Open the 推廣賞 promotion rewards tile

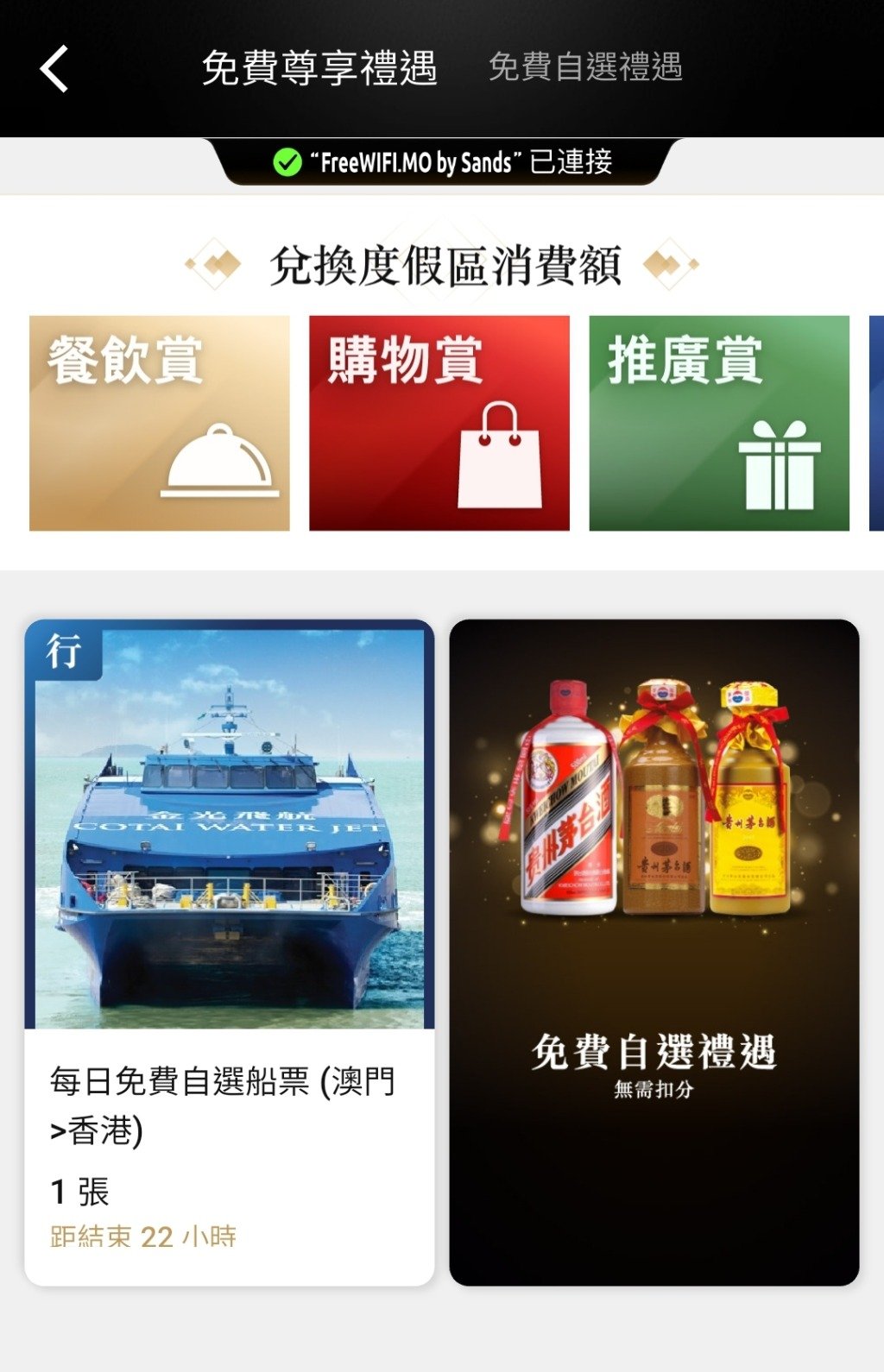click(x=719, y=423)
